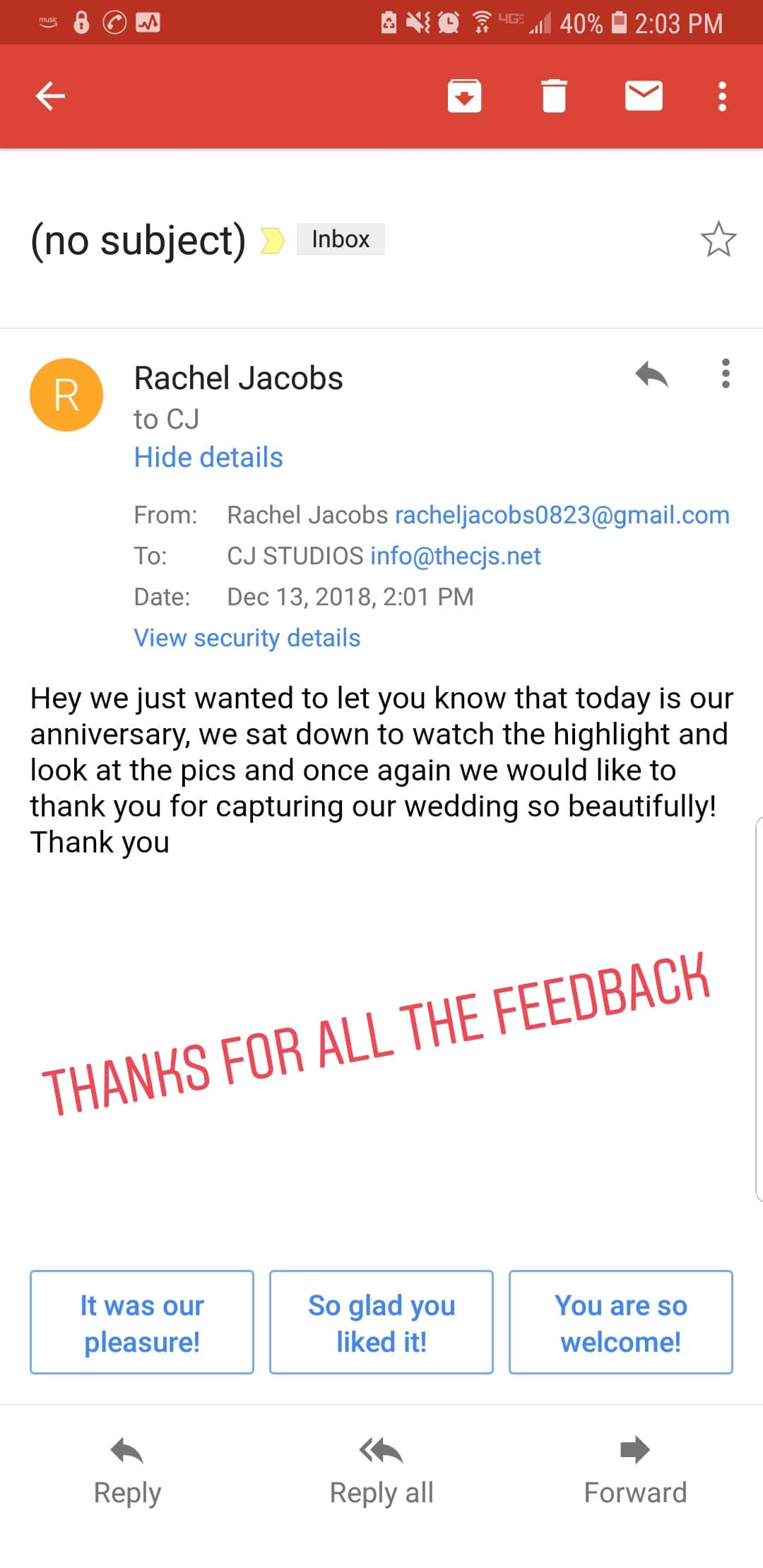Star this conversation
The image size is (763, 1568).
point(718,239)
